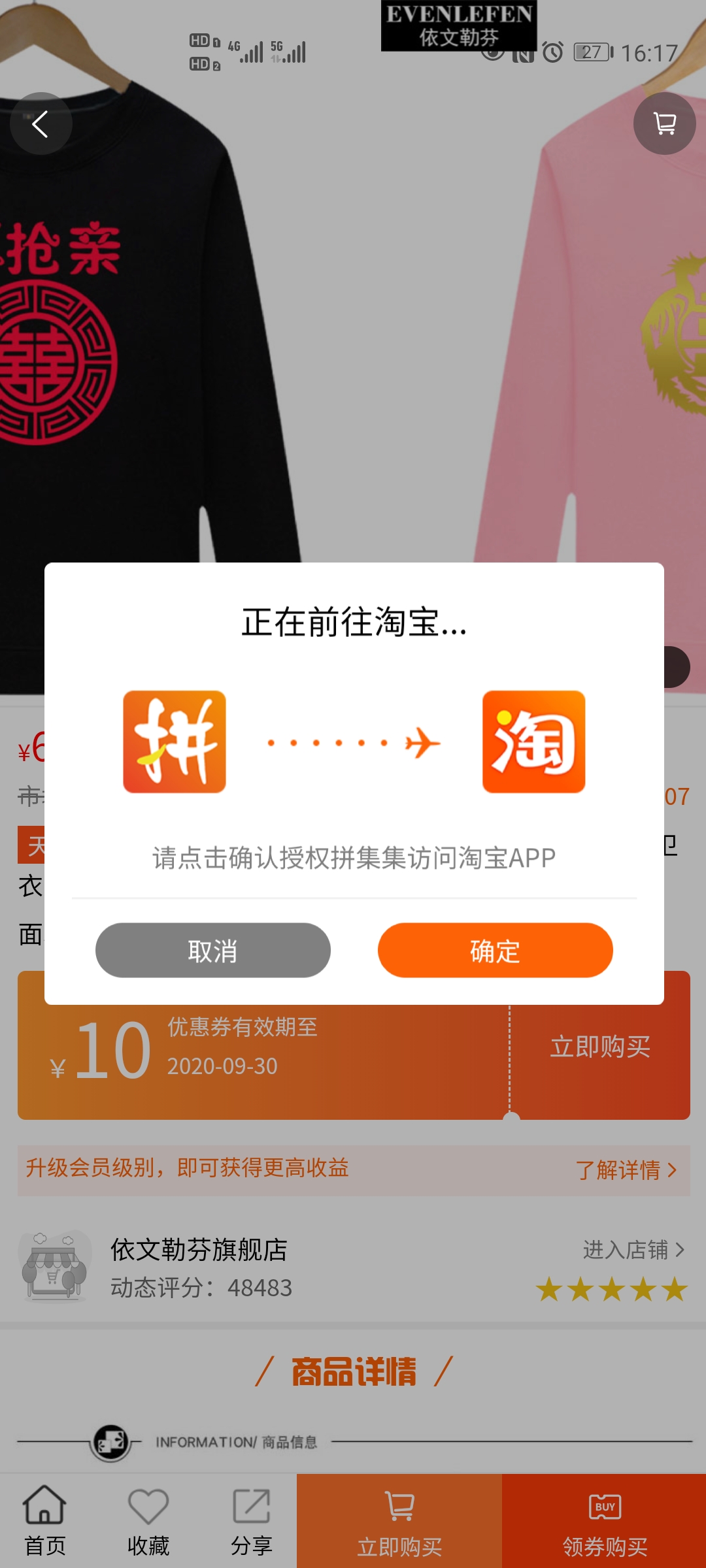The image size is (706, 1568).
Task: Add item to favorites with 收藏
Action: click(x=148, y=1521)
